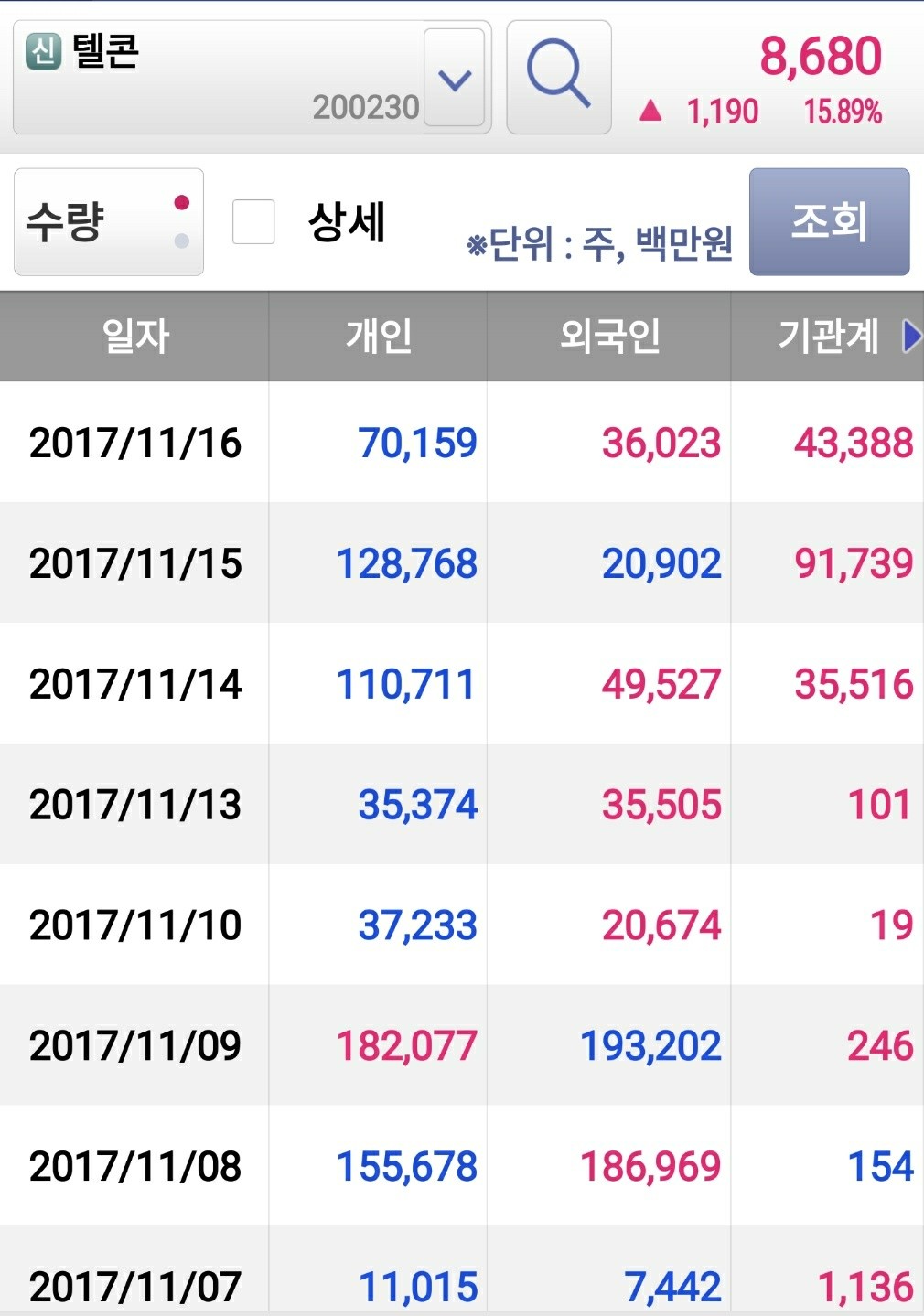Viewport: 924px width, 1316px height.
Task: Toggle the 상세 checkbox
Action: tap(254, 222)
